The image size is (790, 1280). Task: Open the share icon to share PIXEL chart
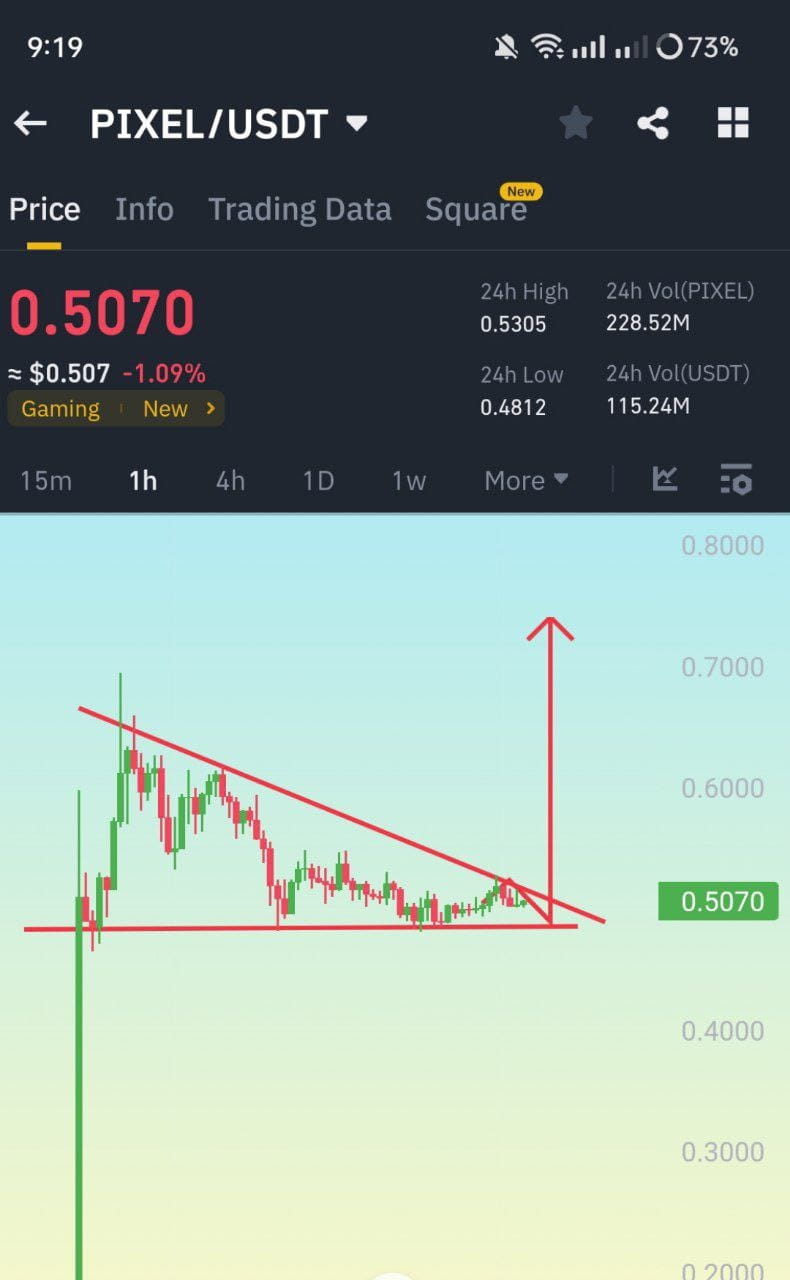[653, 122]
